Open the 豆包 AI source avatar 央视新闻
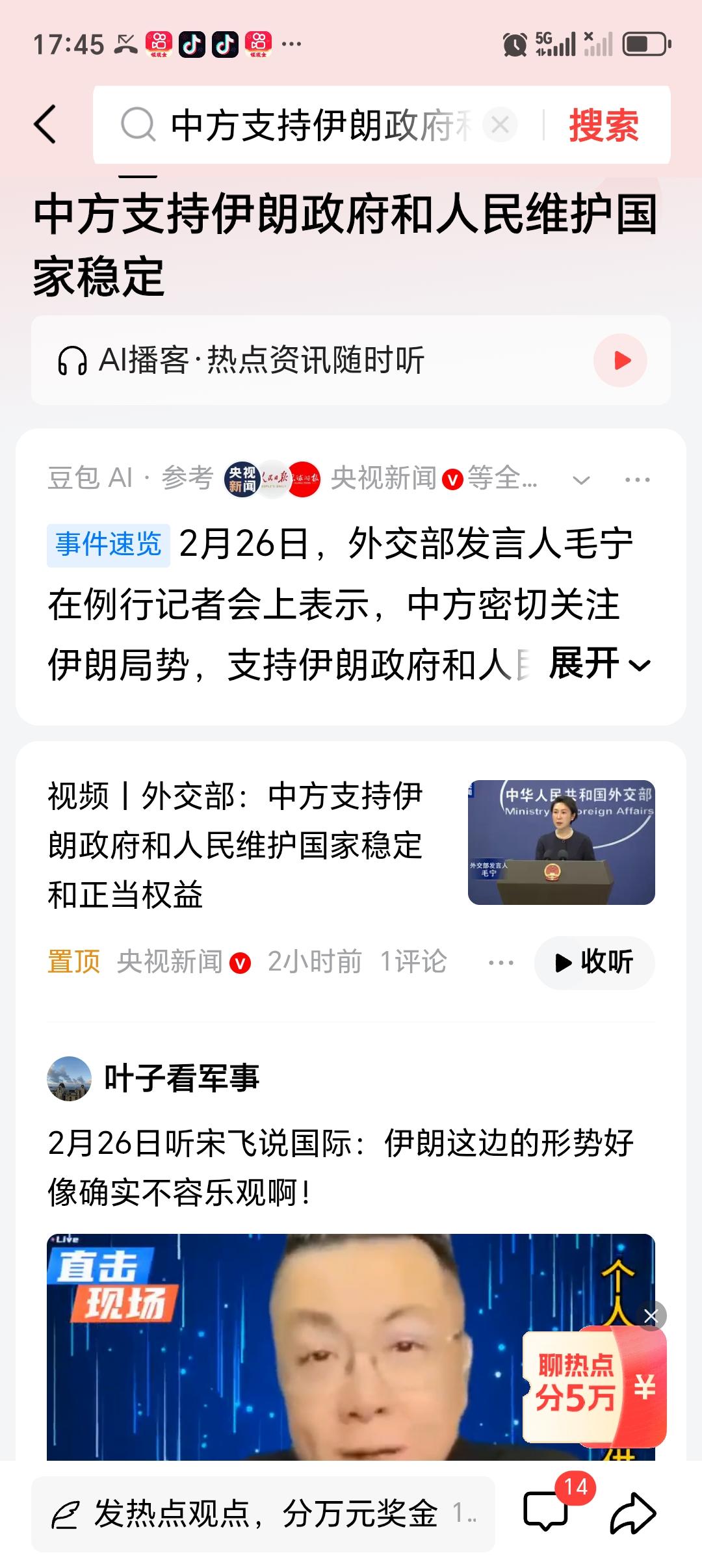Screen dimensions: 702x1568 [240, 478]
